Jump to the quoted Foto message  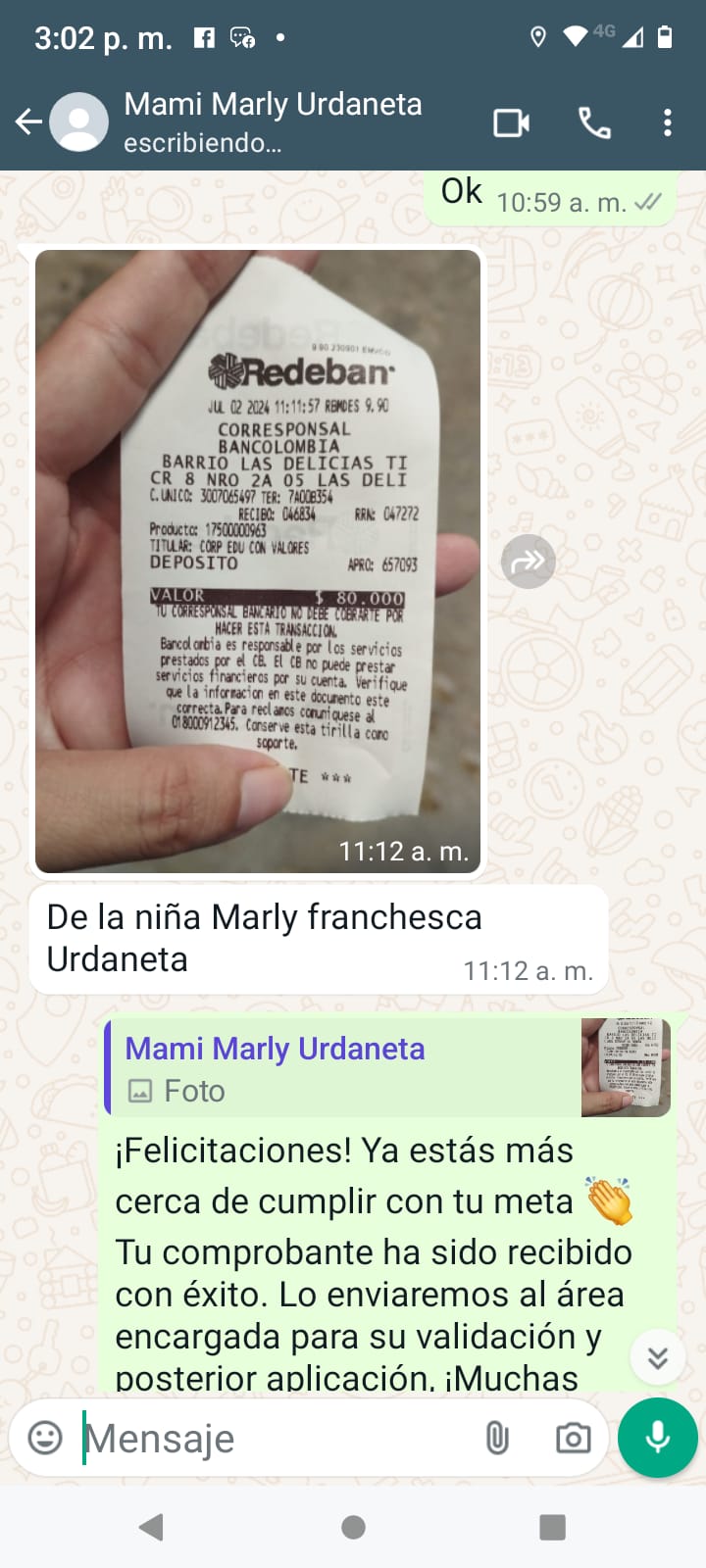point(388,1068)
